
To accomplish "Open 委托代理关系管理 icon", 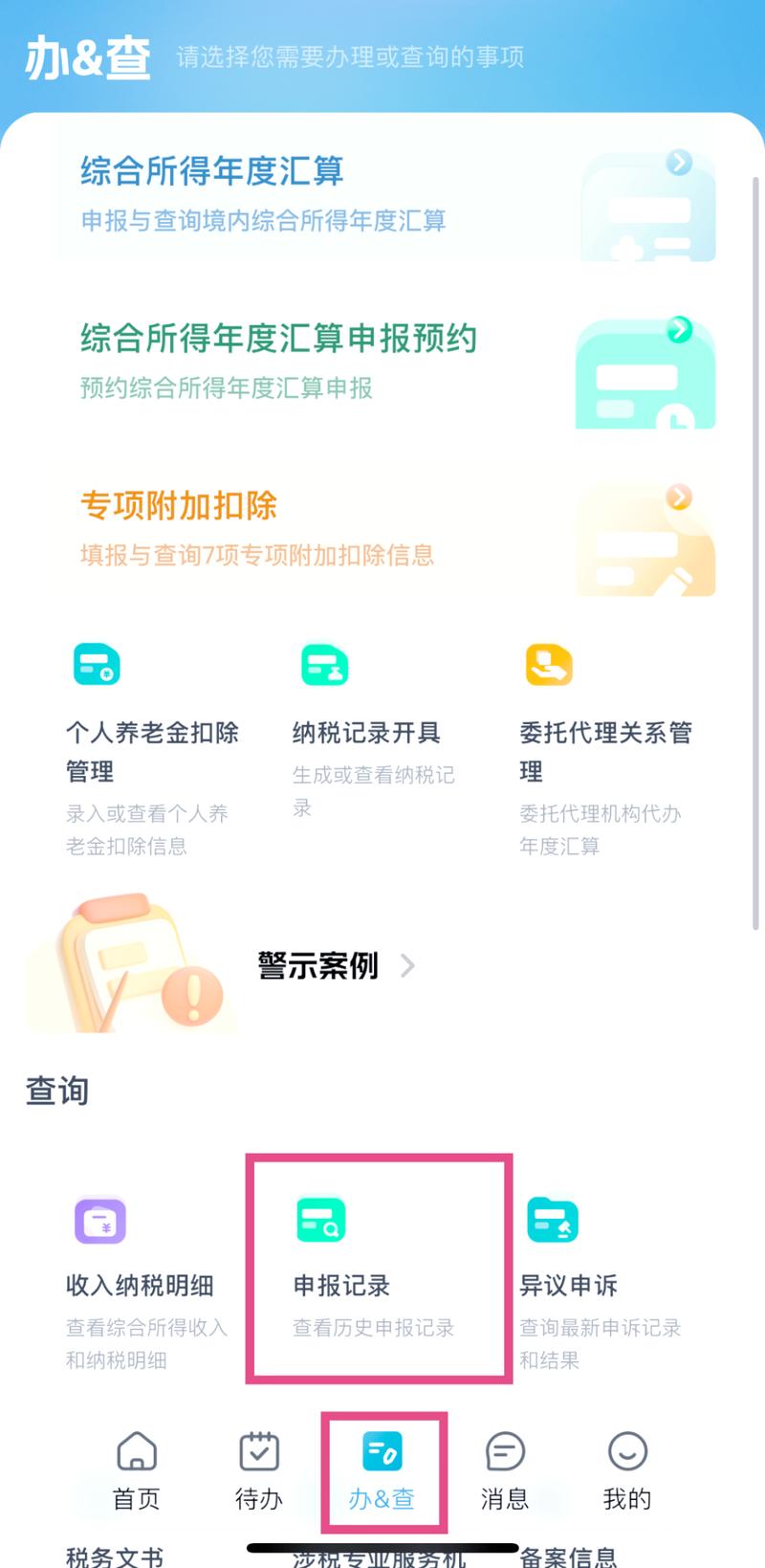I will point(548,665).
